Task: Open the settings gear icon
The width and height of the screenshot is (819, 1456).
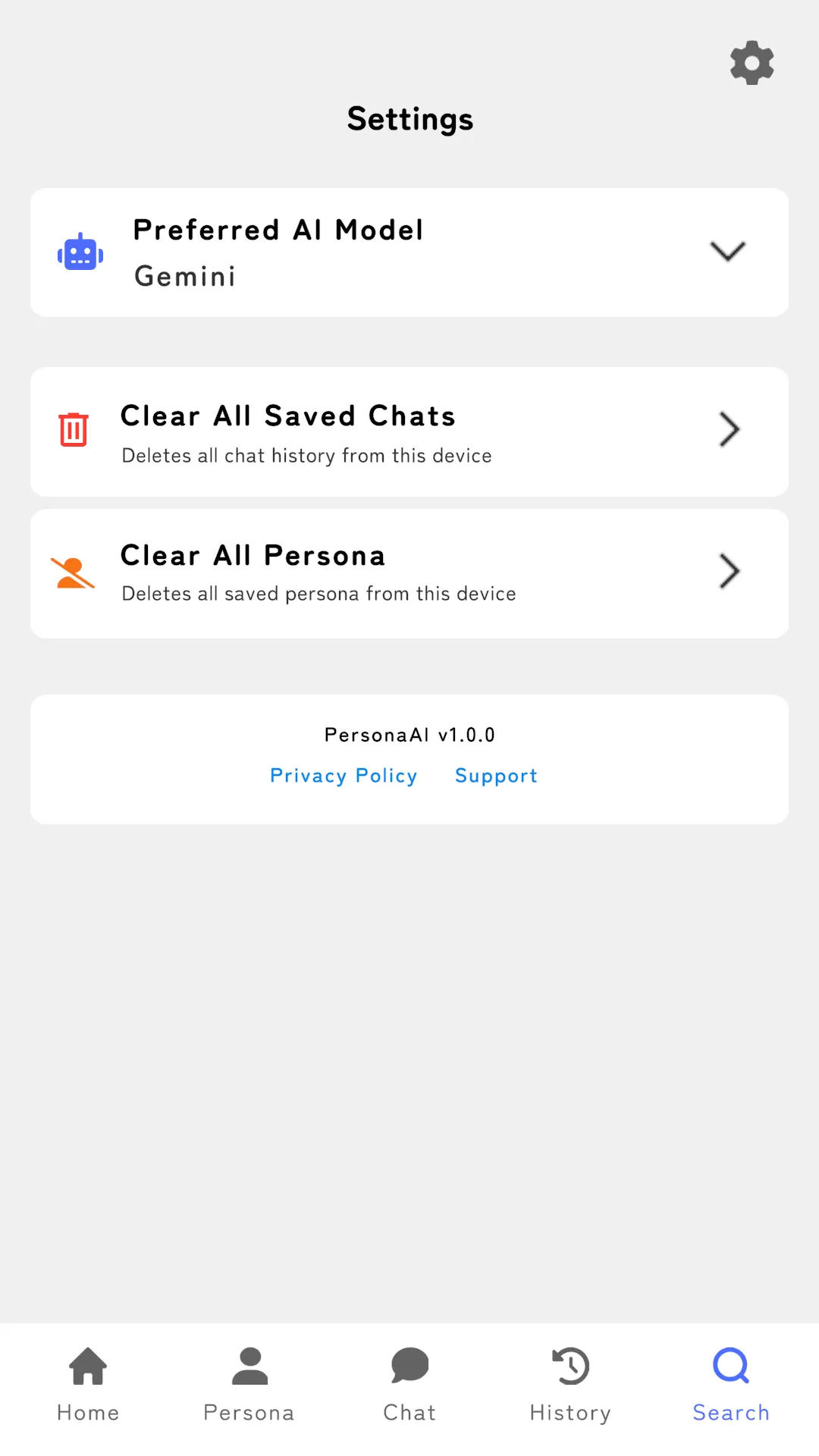Action: point(751,63)
